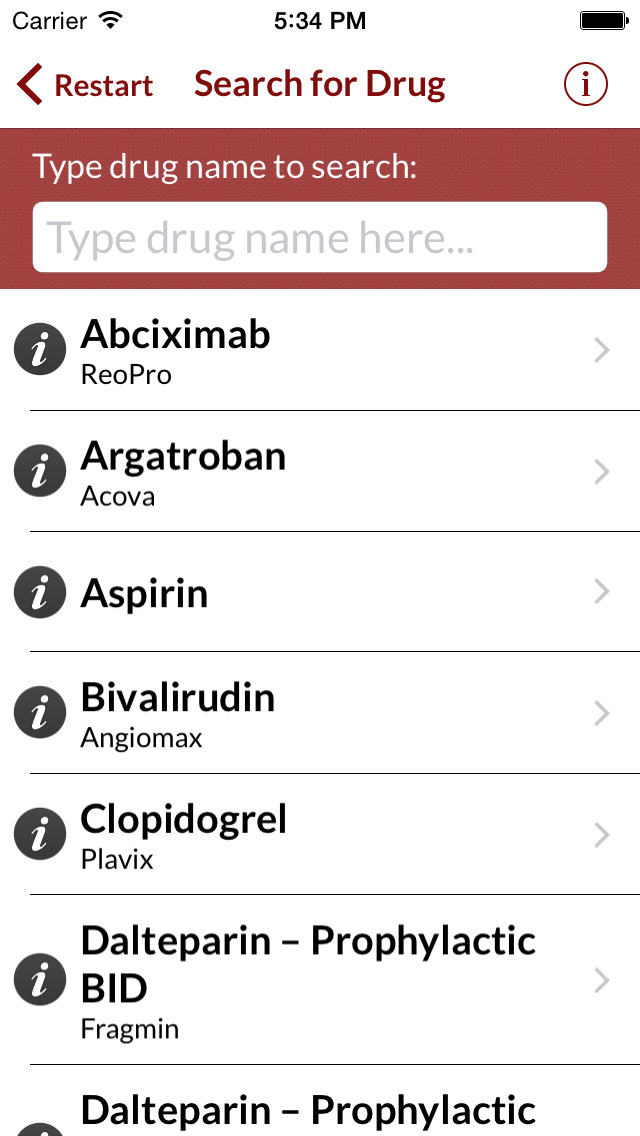The image size is (640, 1136).
Task: Select Clopidogrel (Plavix)
Action: (320, 835)
